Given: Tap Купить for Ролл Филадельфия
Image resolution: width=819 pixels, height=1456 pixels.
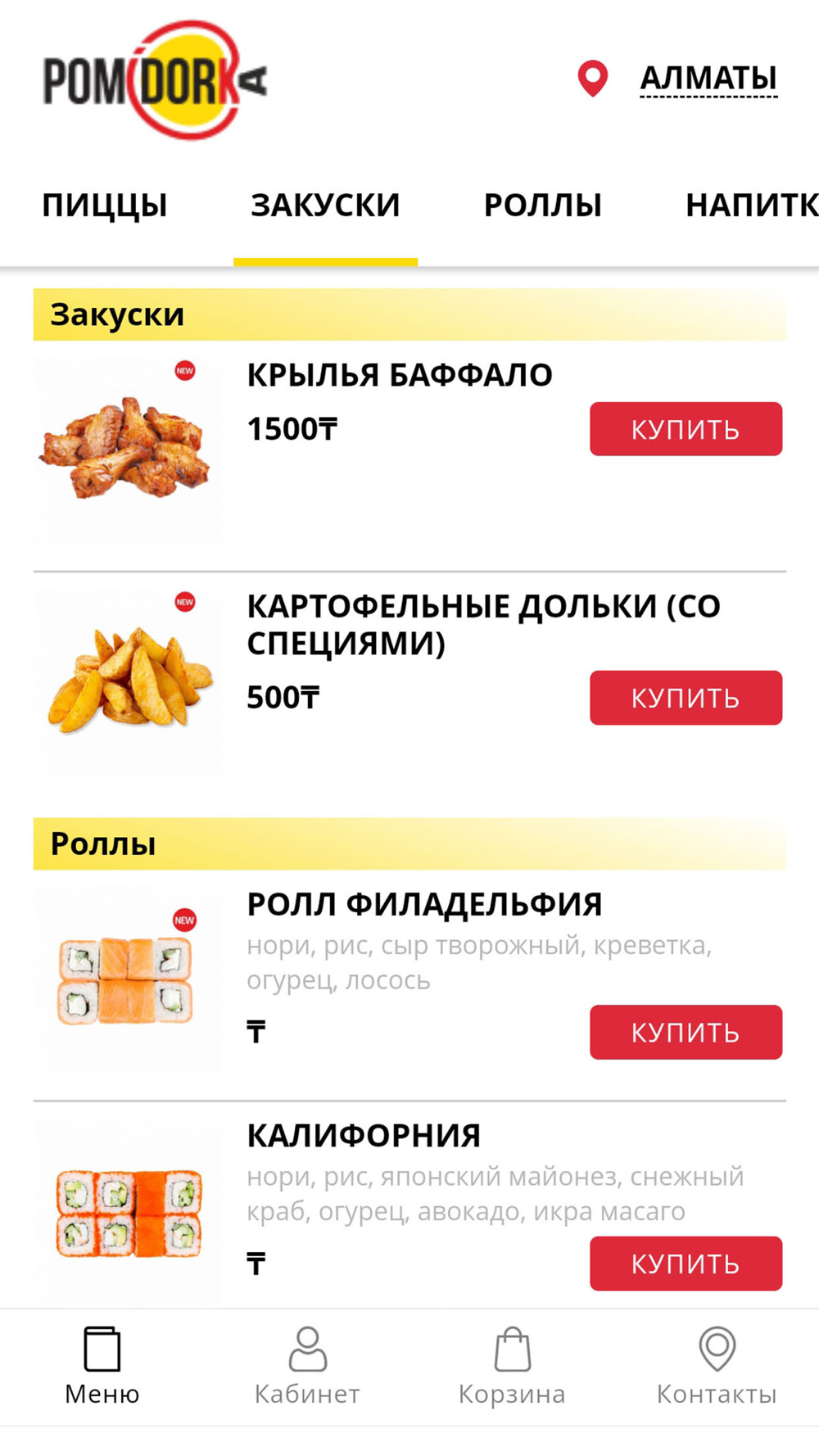Looking at the screenshot, I should click(x=686, y=1032).
